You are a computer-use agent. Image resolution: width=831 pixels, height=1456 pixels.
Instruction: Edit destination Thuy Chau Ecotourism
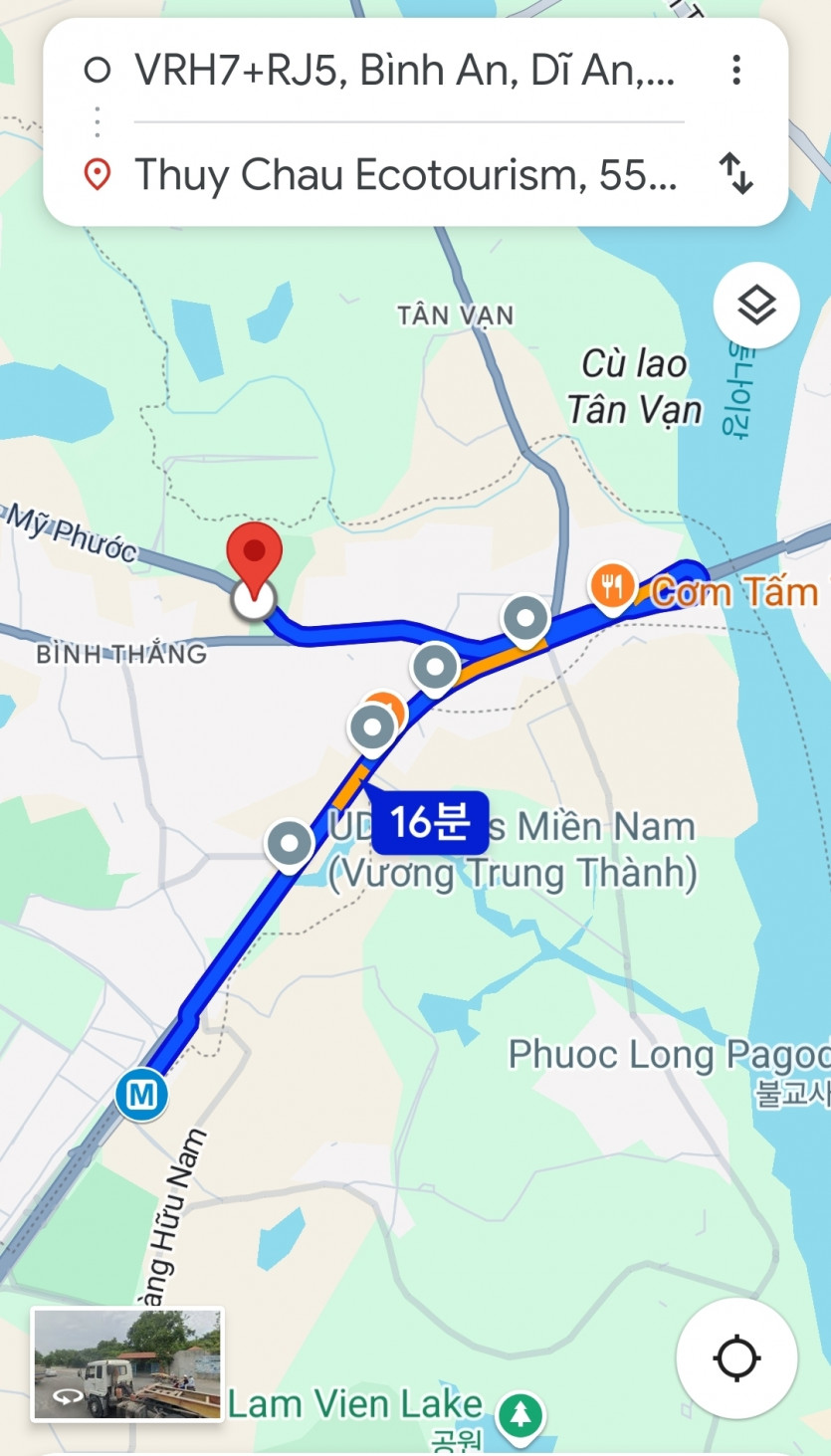tap(403, 175)
